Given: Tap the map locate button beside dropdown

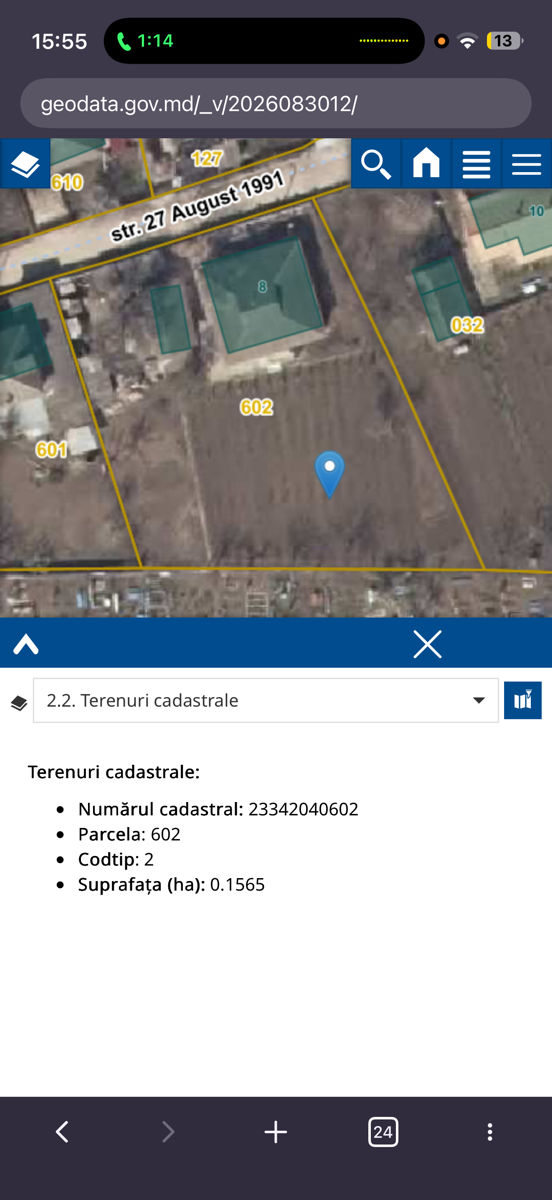Looking at the screenshot, I should 523,700.
